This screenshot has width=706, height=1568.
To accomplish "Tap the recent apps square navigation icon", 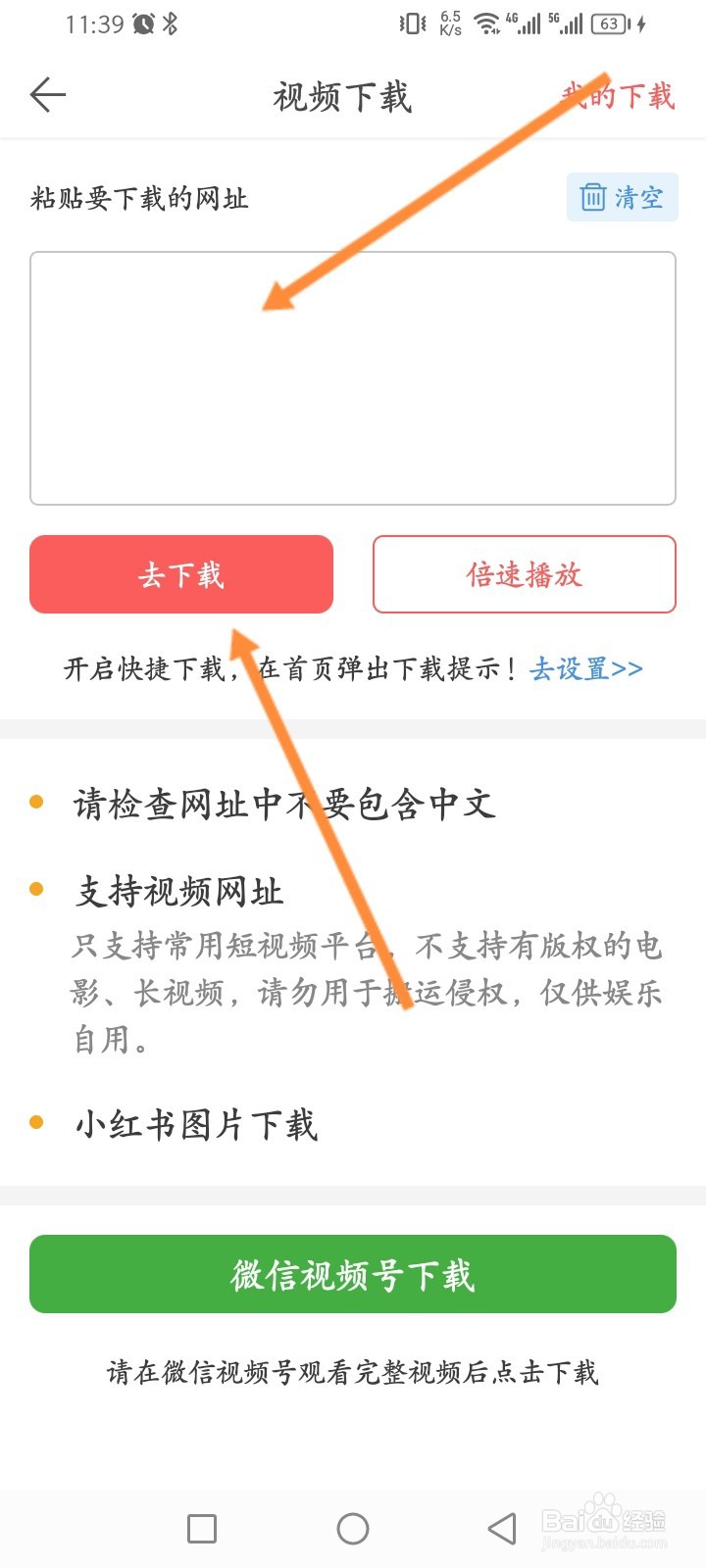I will click(x=201, y=1528).
